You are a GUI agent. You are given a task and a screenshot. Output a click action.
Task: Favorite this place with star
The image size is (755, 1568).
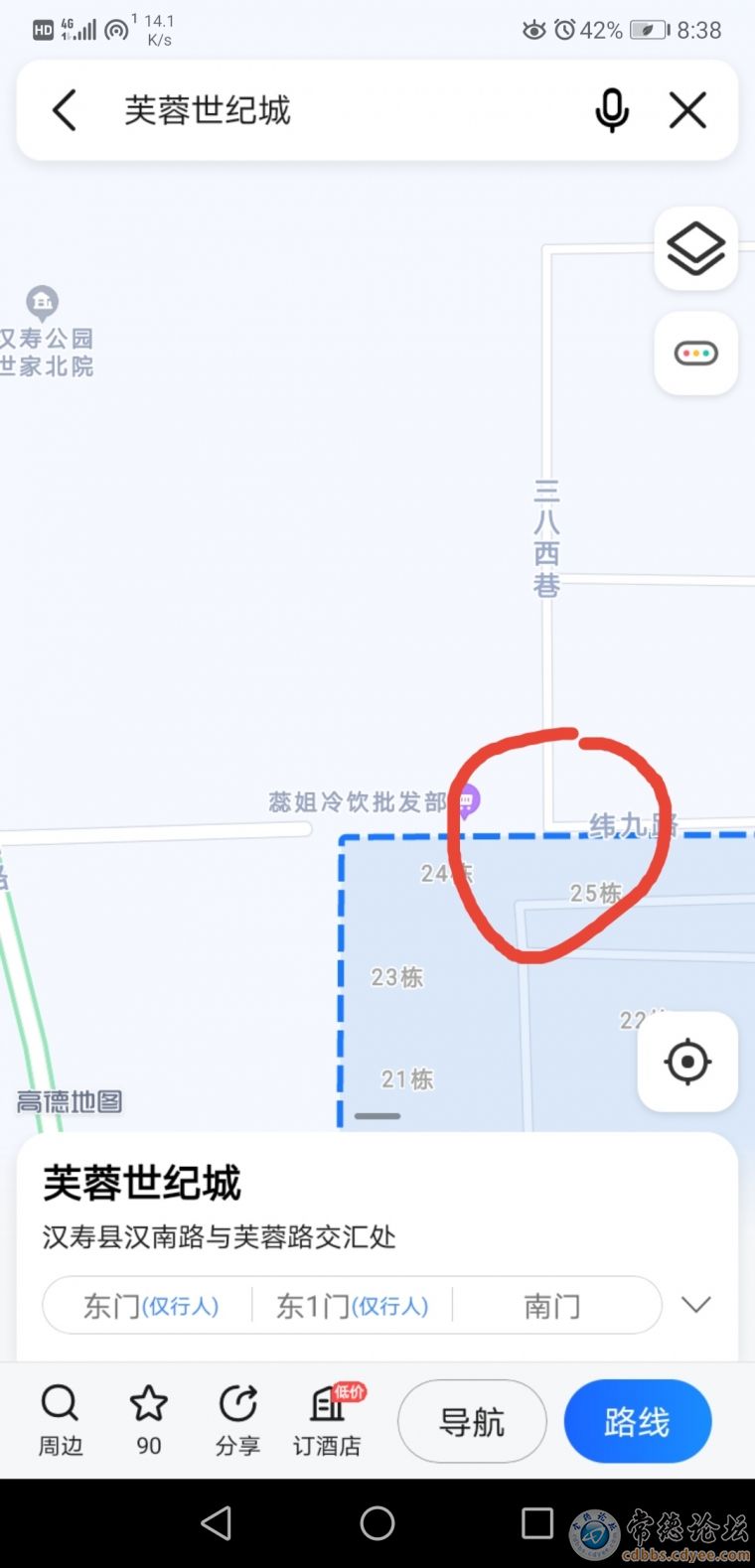pos(149,1420)
